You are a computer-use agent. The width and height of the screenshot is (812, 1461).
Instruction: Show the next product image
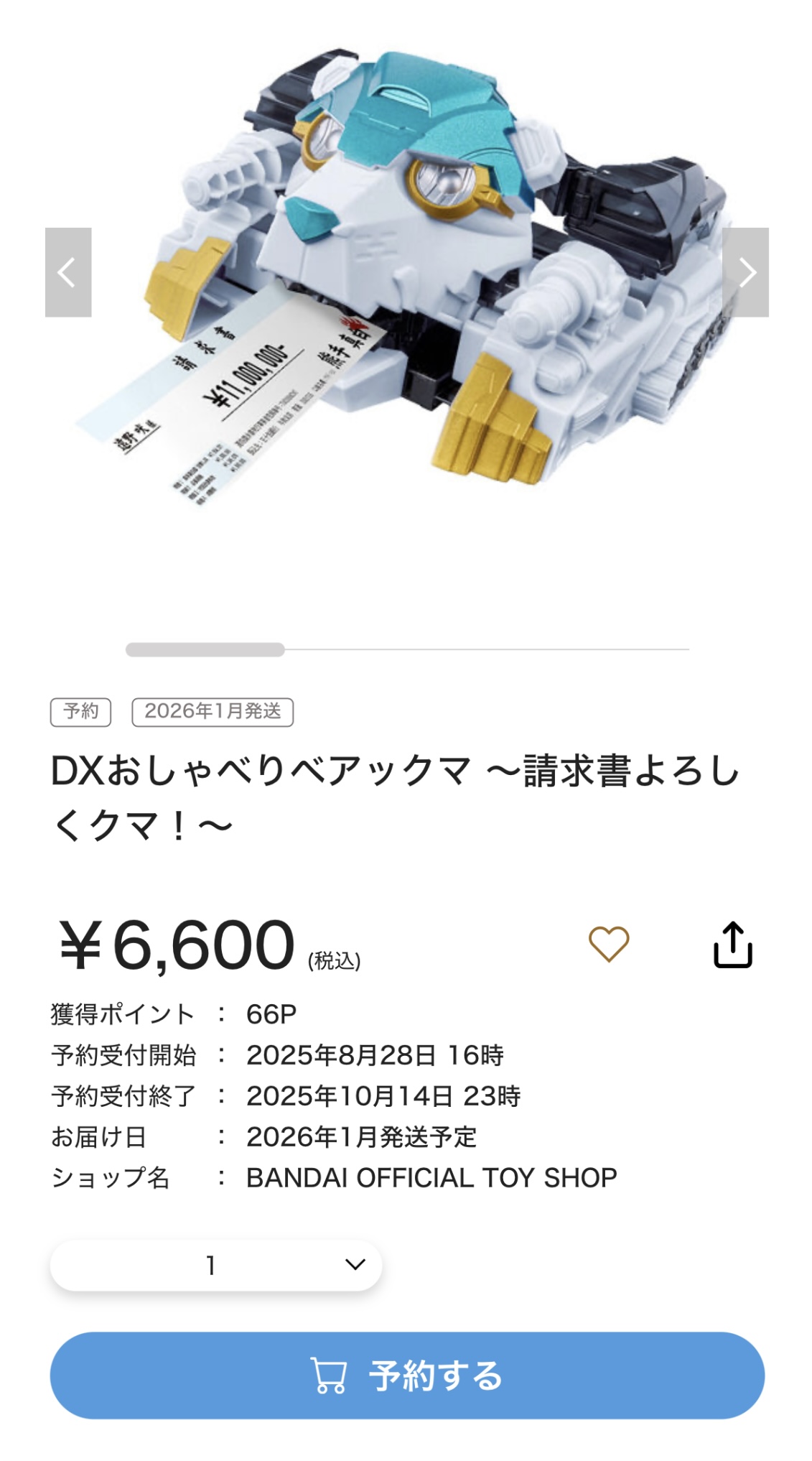[745, 272]
